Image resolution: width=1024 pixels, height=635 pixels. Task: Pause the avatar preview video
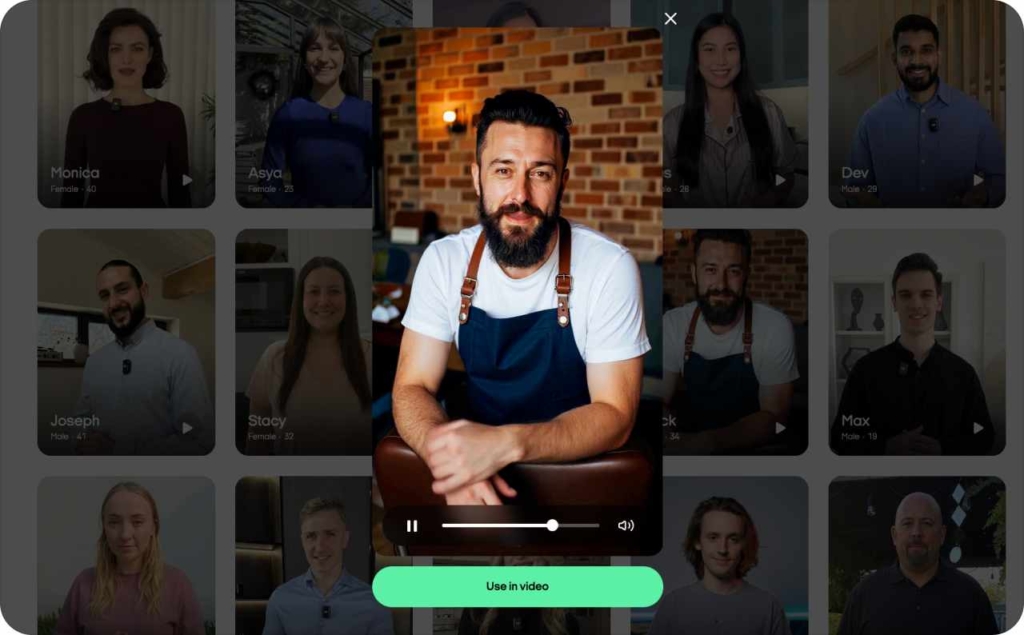coord(412,526)
